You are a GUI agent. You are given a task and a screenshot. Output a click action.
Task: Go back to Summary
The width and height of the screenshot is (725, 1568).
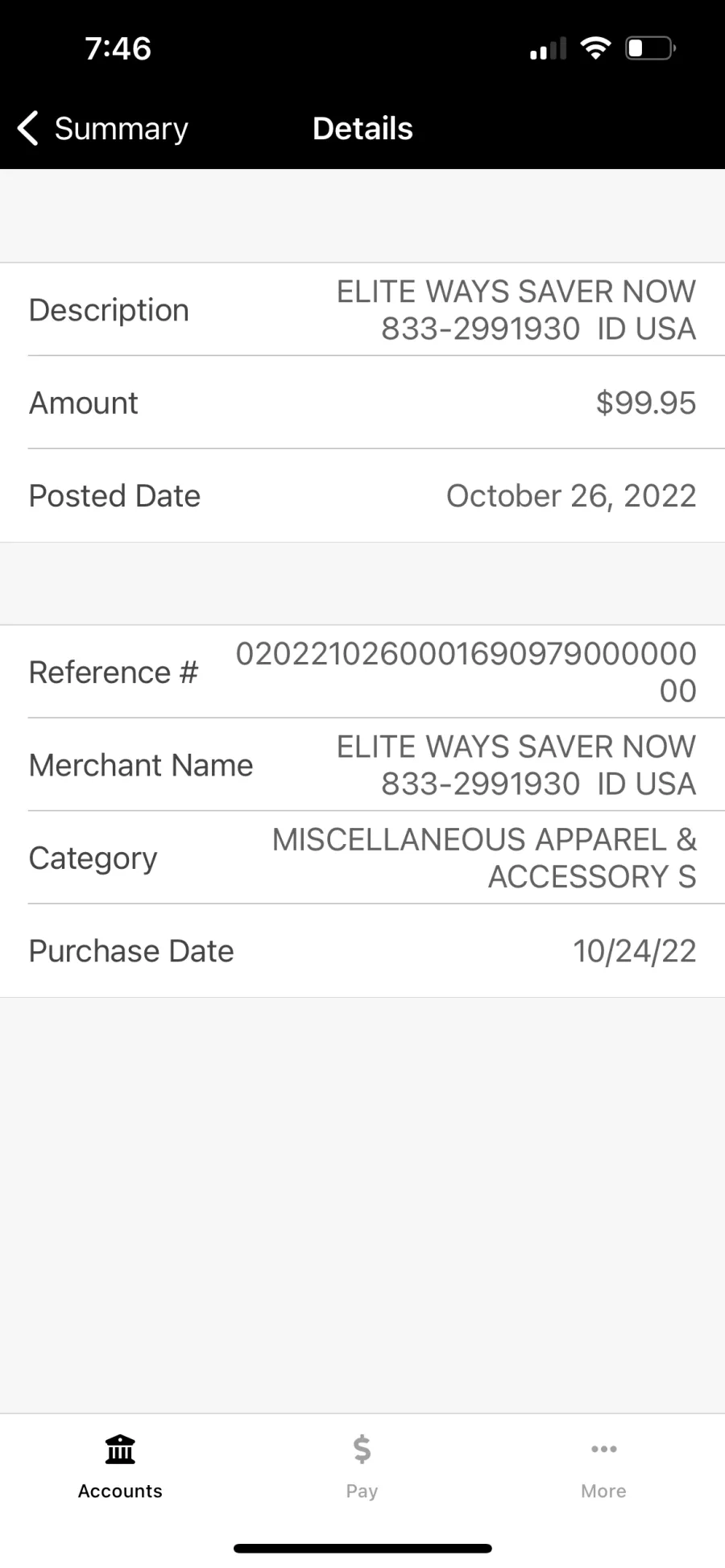(102, 129)
